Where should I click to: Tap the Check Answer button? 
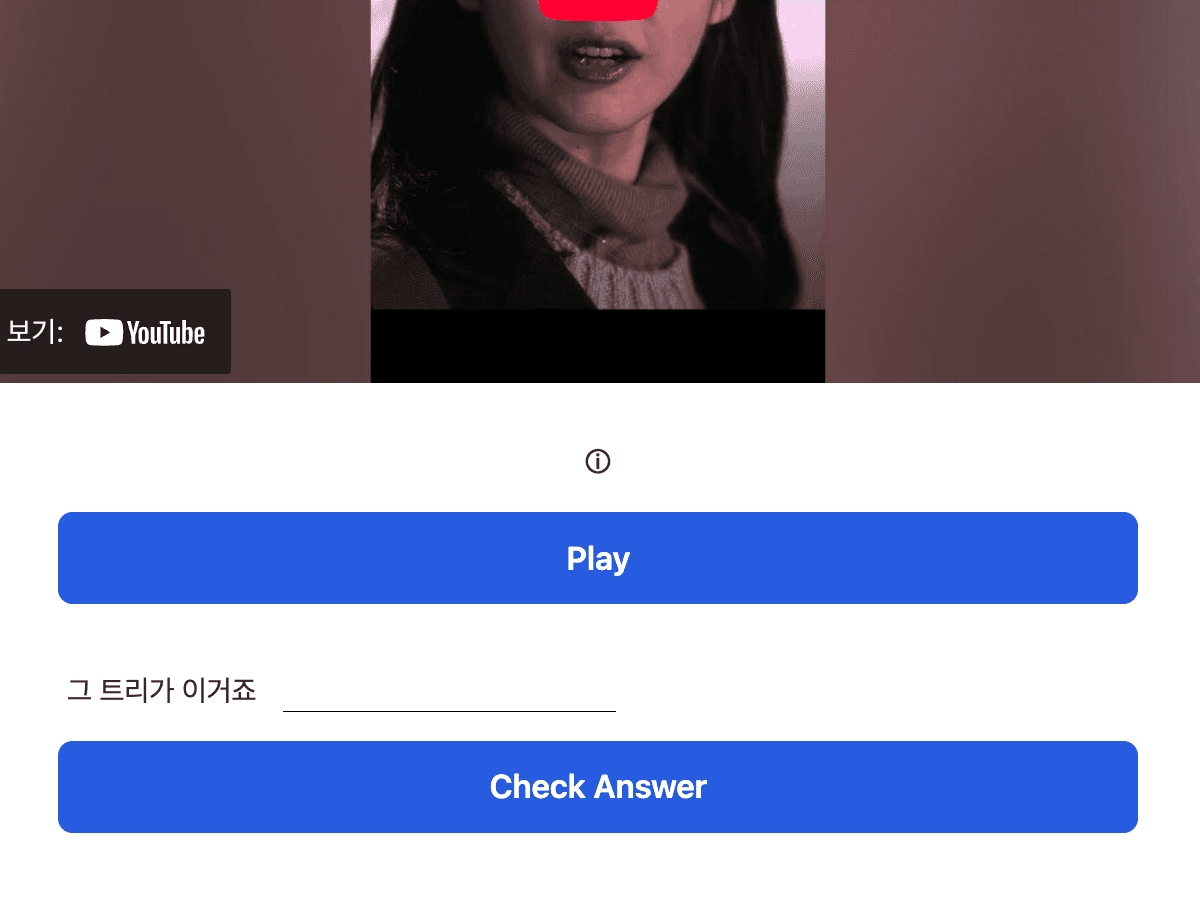coord(598,787)
